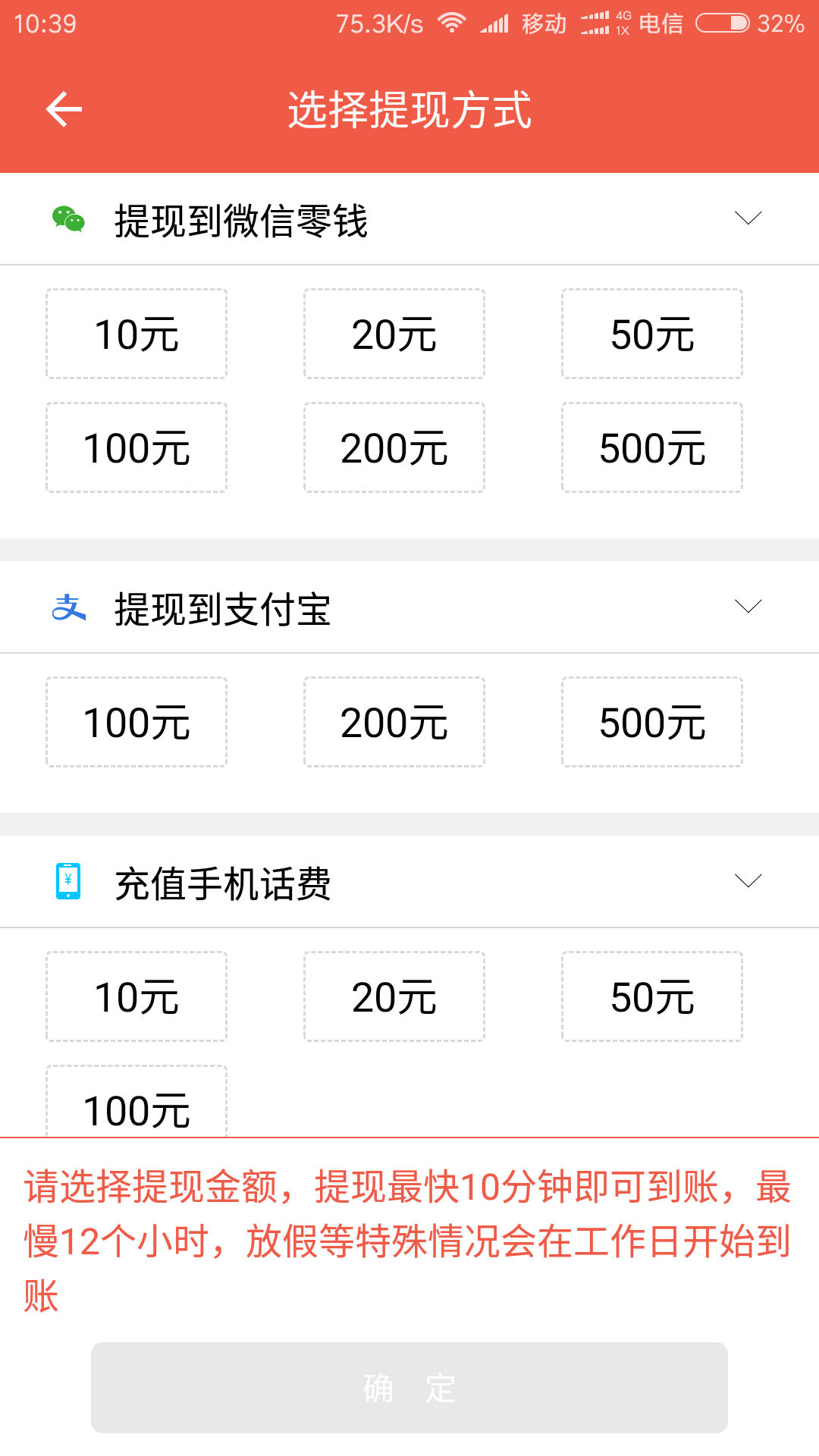
Task: Choose 50元 WeChat withdrawal amount
Action: click(x=652, y=334)
